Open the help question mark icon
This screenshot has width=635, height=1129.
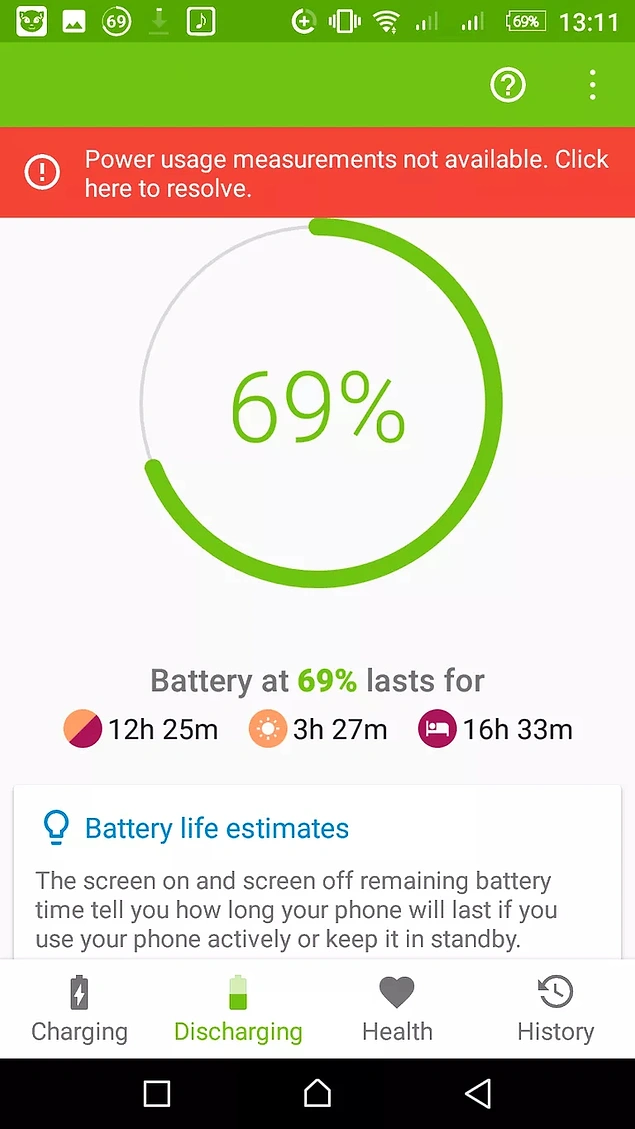[x=508, y=85]
